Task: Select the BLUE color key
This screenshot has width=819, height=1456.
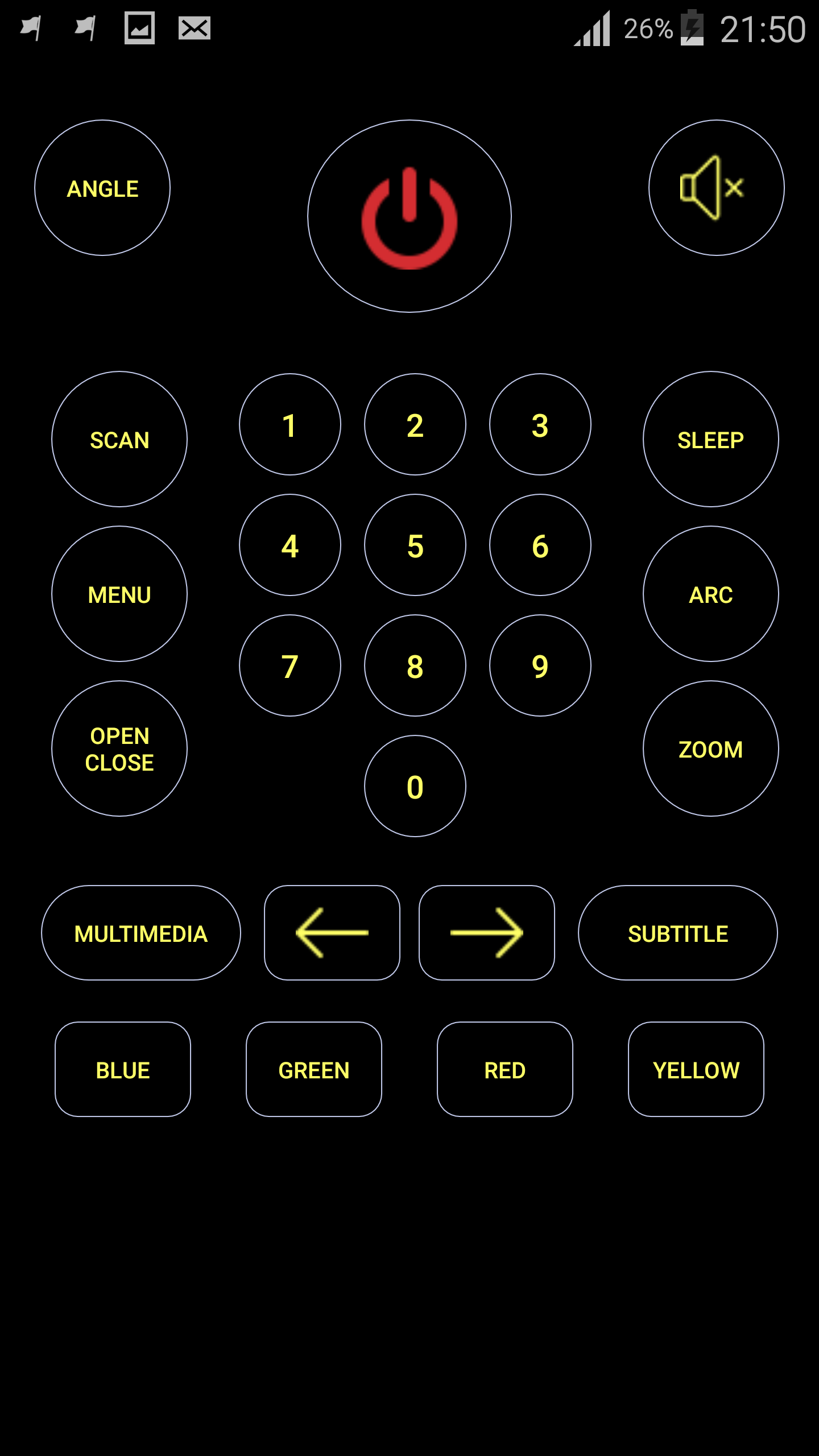Action: point(123,1069)
